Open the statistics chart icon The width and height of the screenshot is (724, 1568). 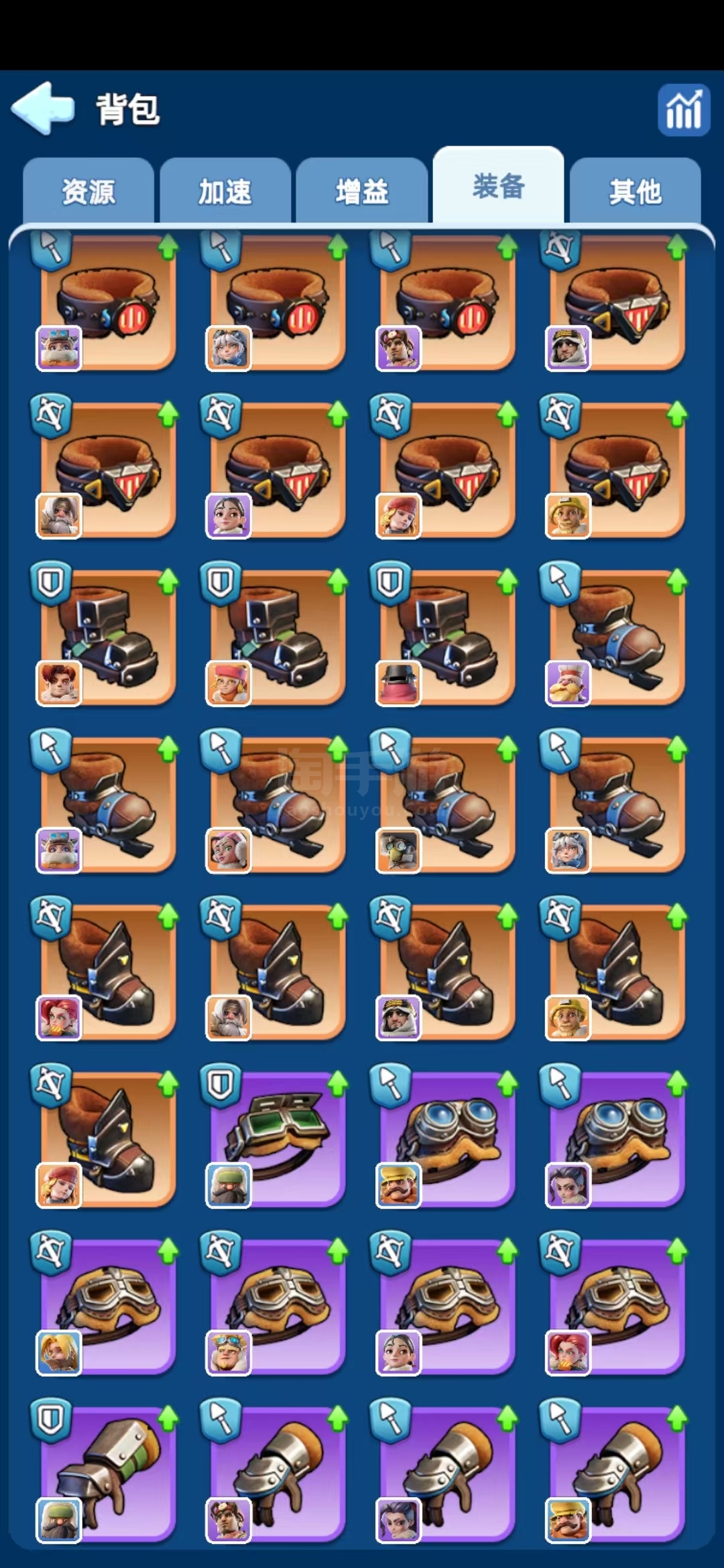point(683,110)
